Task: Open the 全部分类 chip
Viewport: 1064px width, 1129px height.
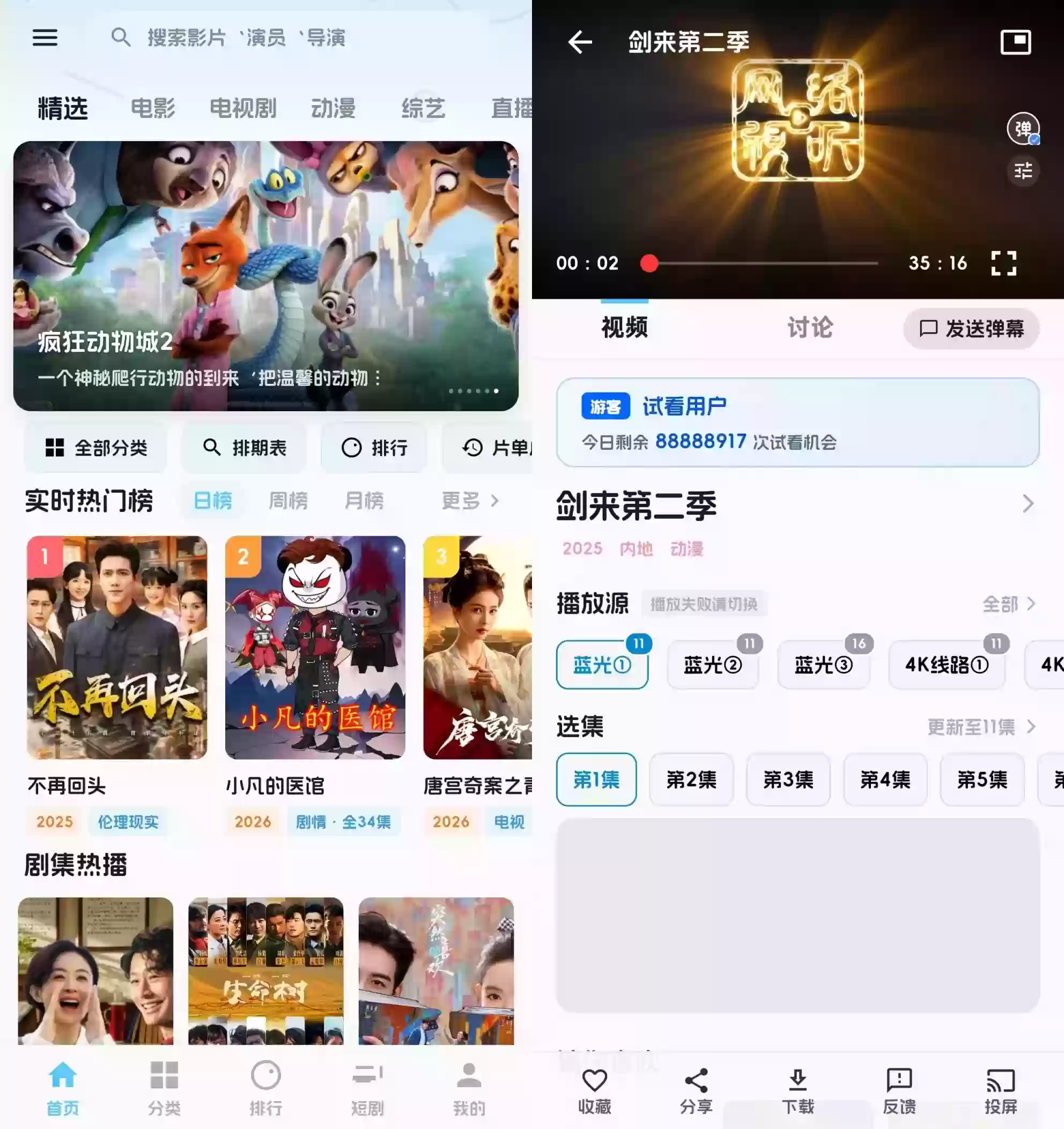Action: [x=96, y=448]
